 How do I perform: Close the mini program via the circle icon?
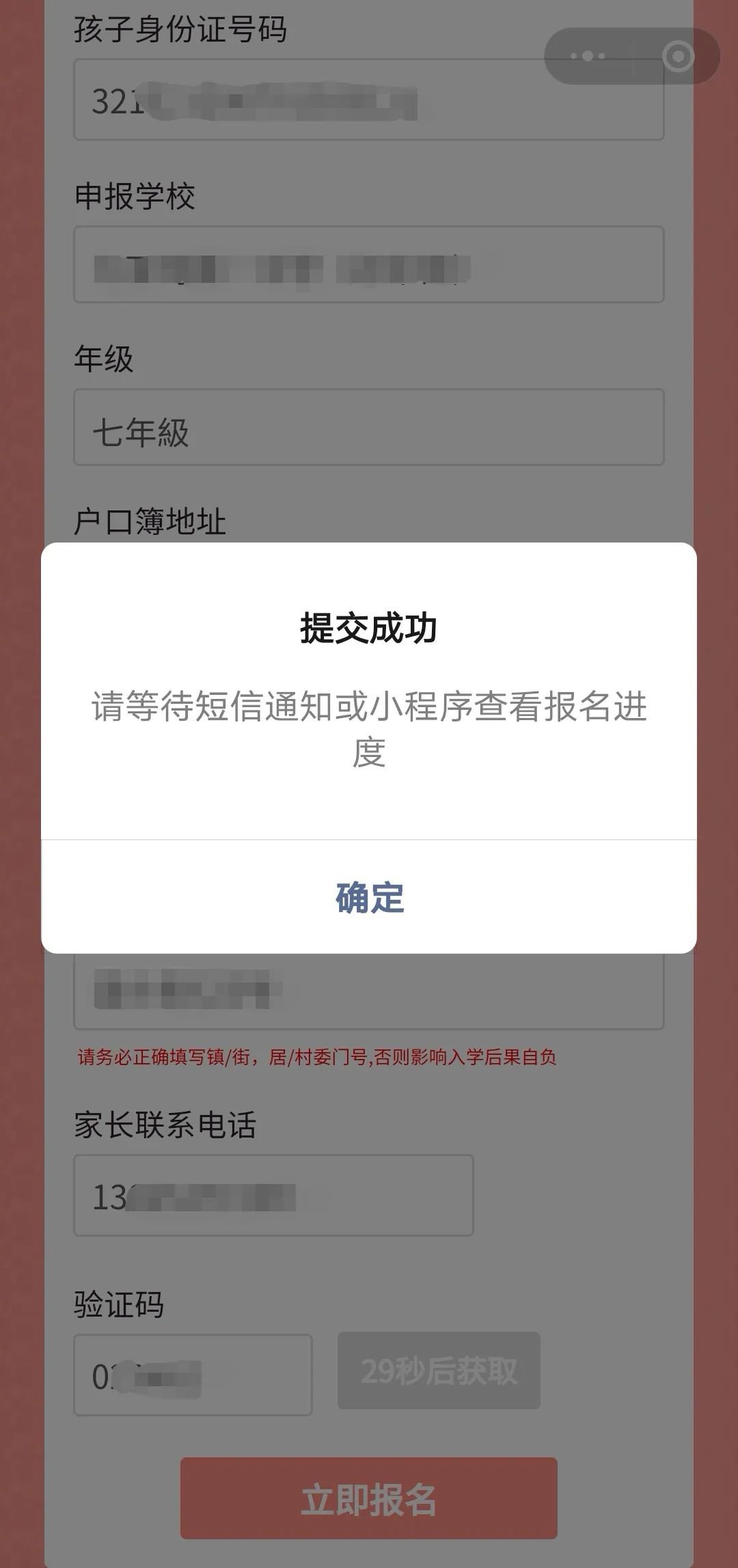point(678,57)
